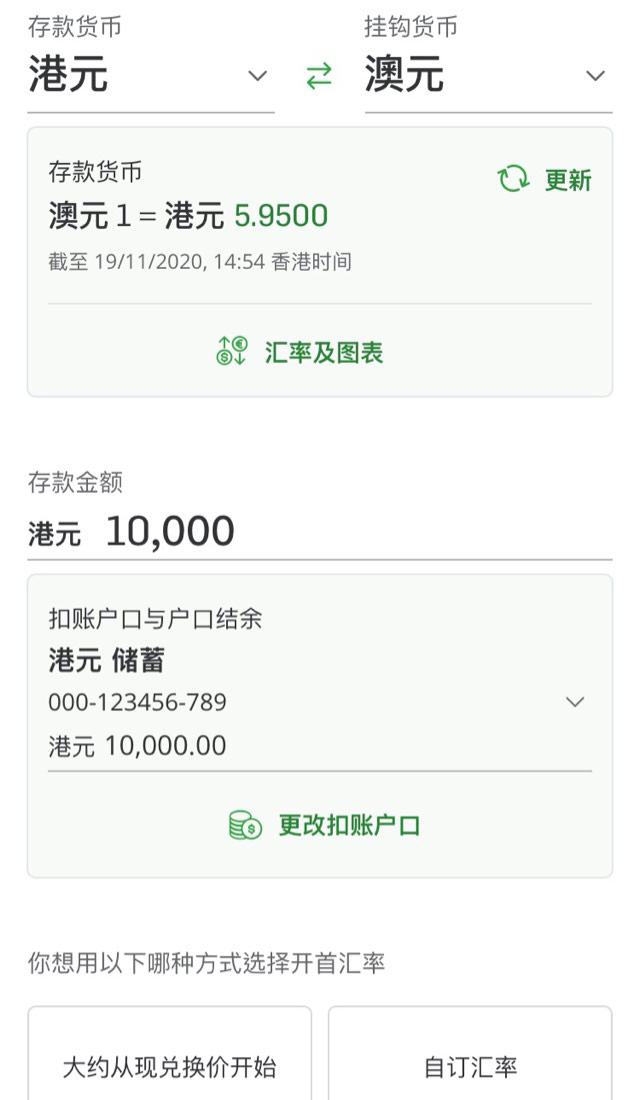The width and height of the screenshot is (640, 1100).
Task: Edit the 存款金额 amount field
Action: click(x=320, y=532)
